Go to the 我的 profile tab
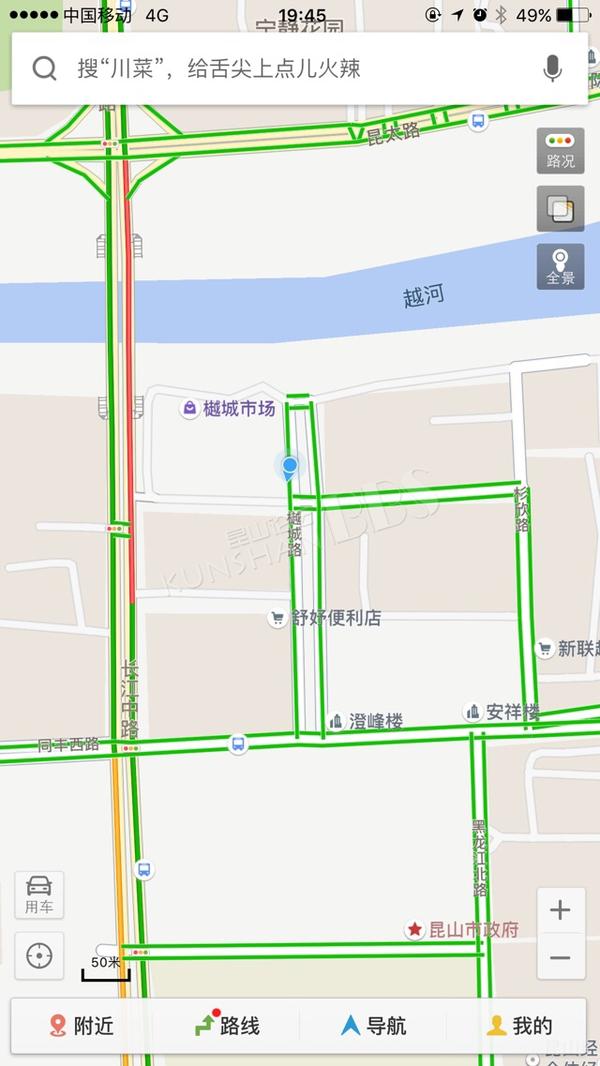 (x=518, y=1025)
